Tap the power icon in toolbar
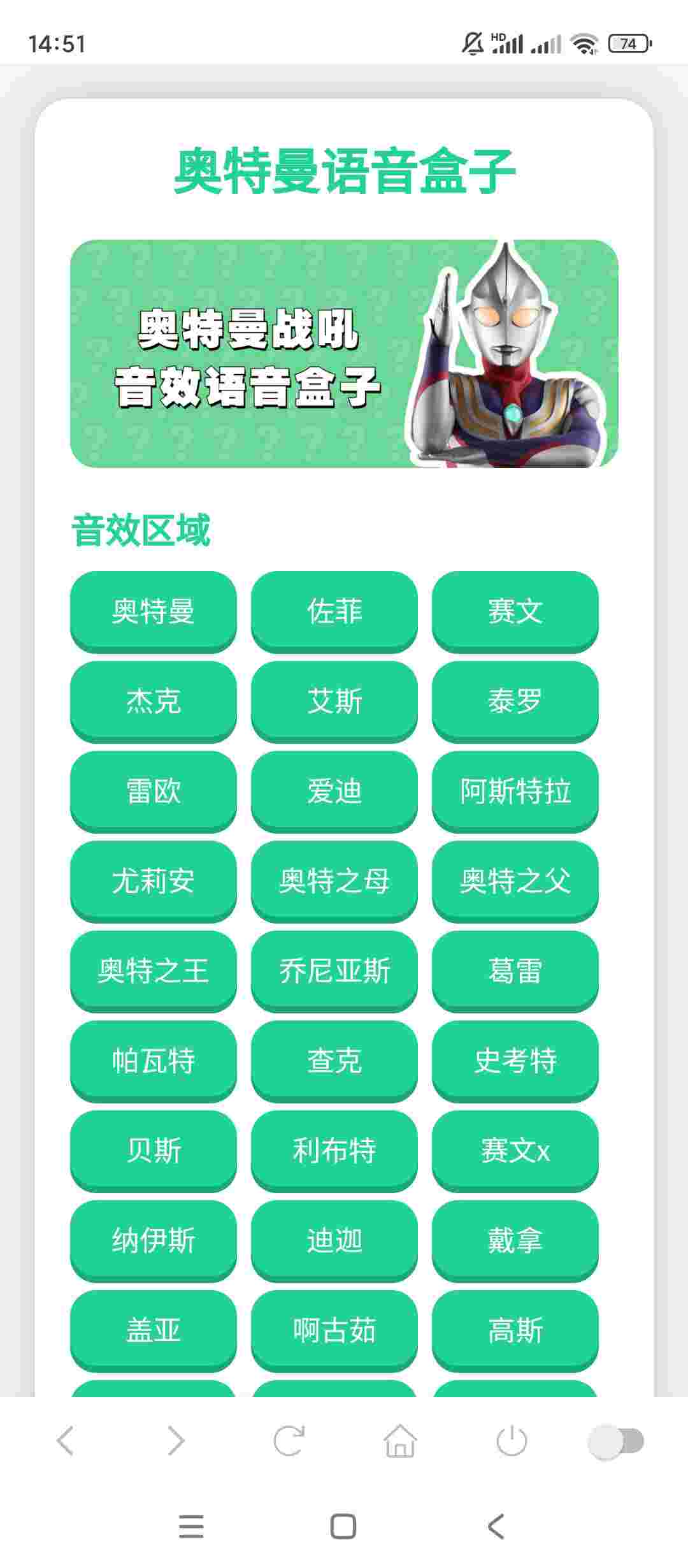This screenshot has height=1568, width=688. click(512, 1441)
